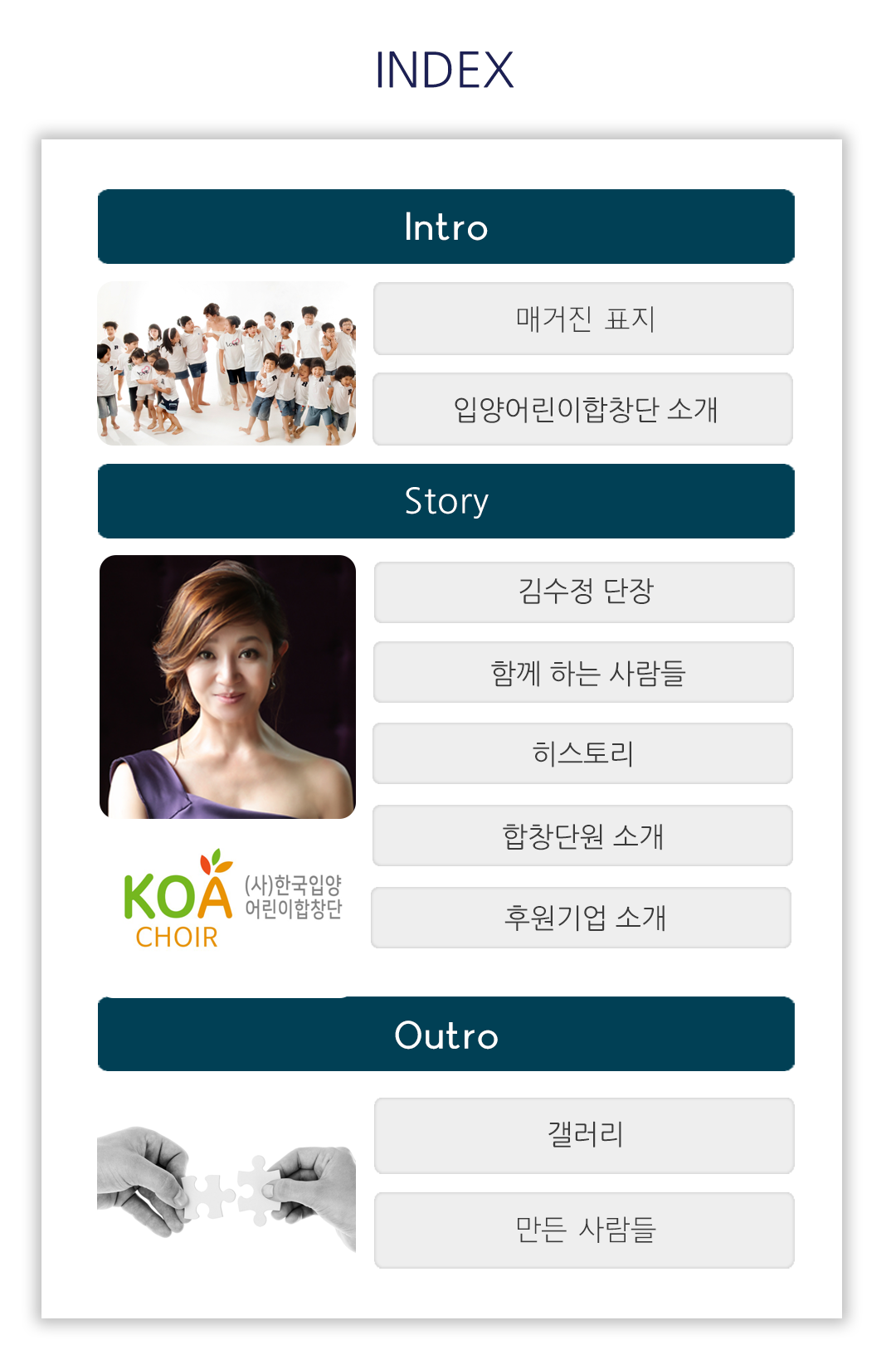Select 함께 하는 사람들 entry

click(583, 672)
